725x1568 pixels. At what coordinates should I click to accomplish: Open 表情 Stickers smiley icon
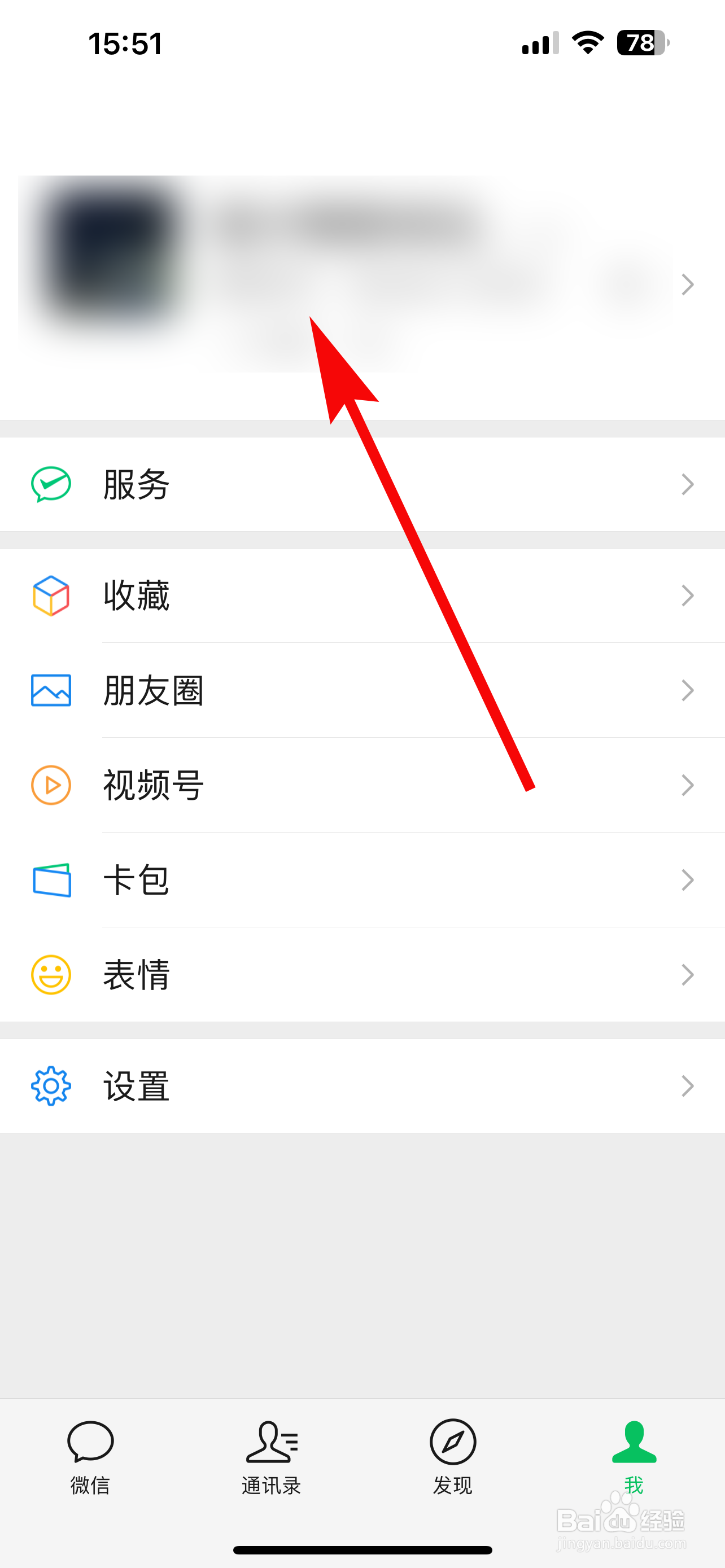50,975
